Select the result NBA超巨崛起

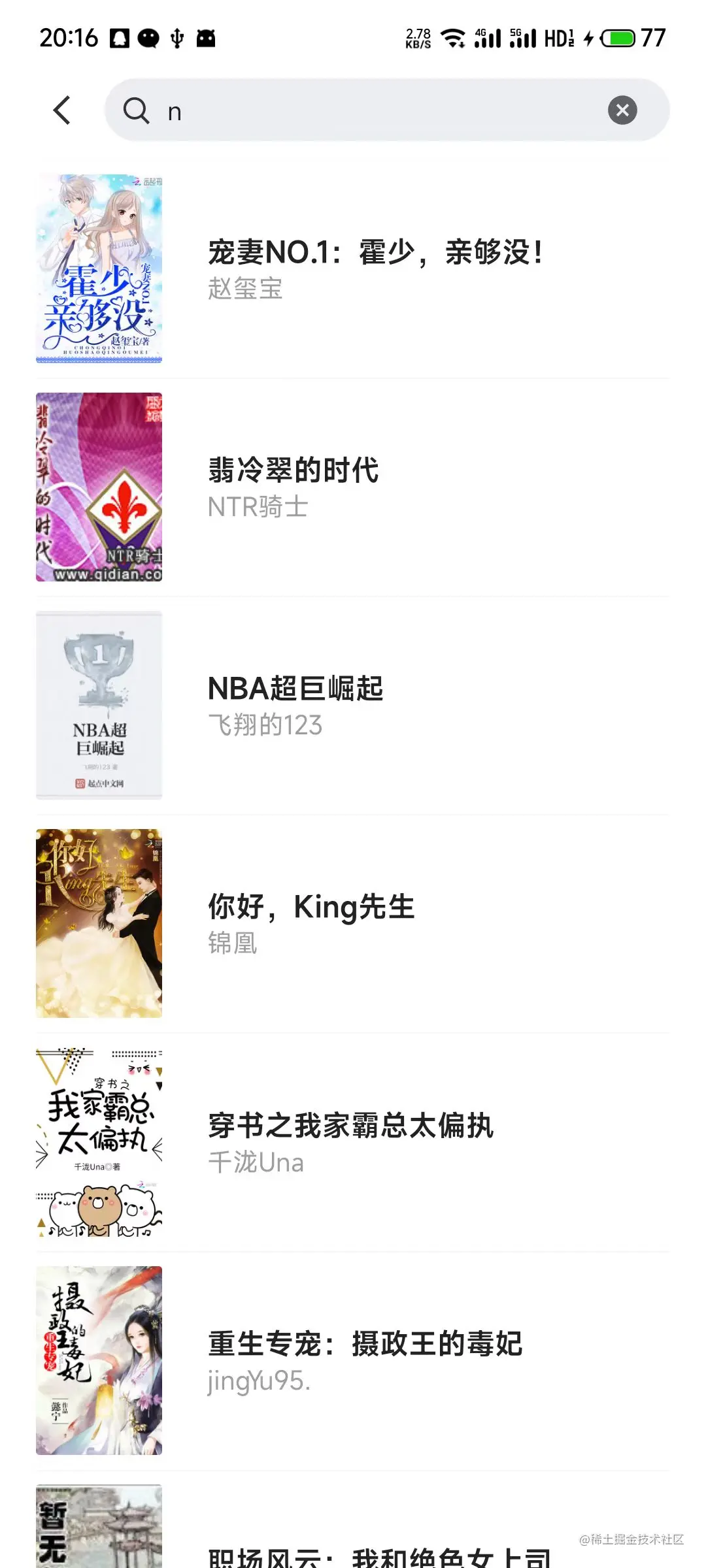(x=295, y=689)
